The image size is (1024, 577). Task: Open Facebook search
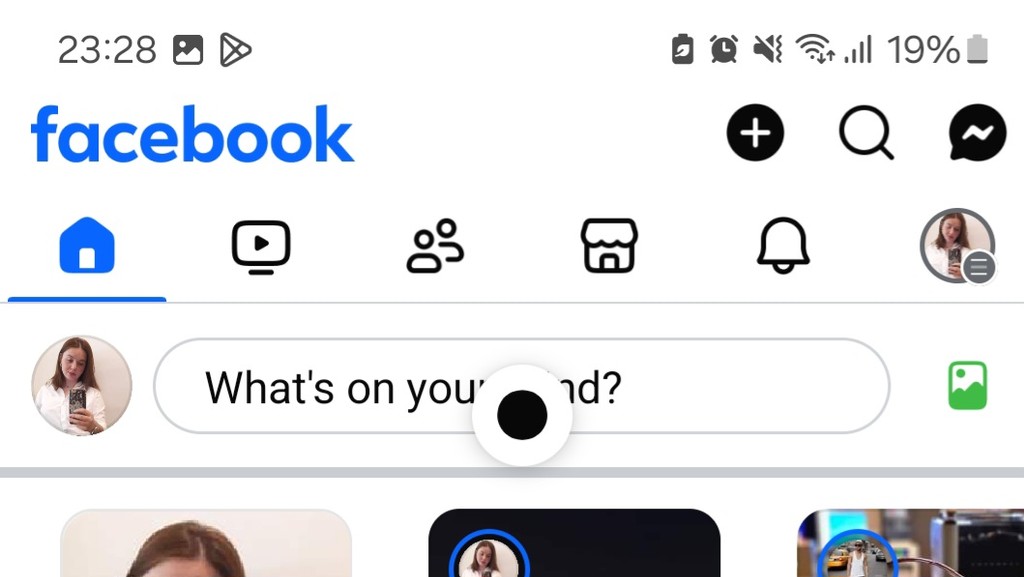pos(865,133)
